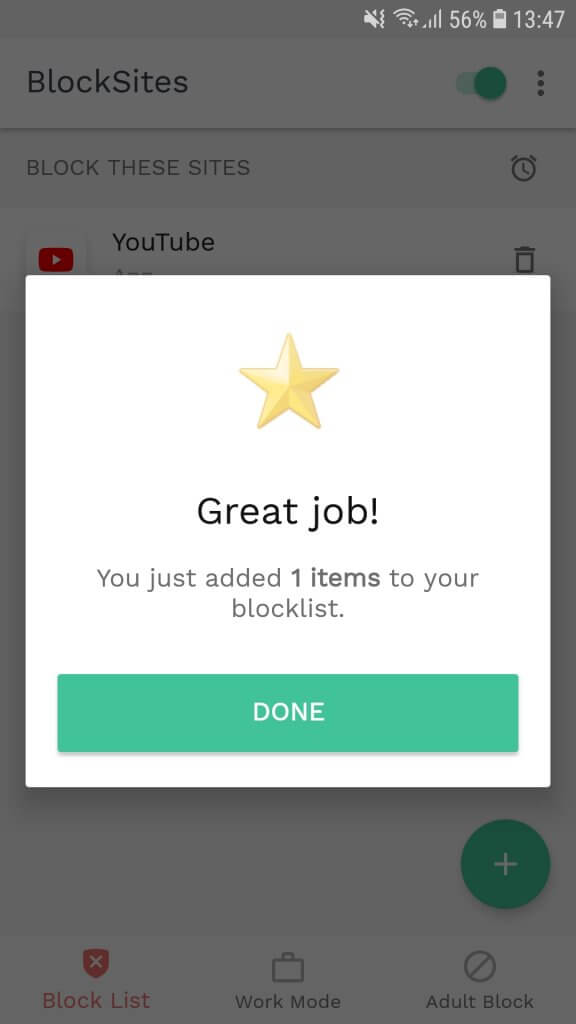Add a new site with plus button
The image size is (576, 1024).
tap(505, 864)
